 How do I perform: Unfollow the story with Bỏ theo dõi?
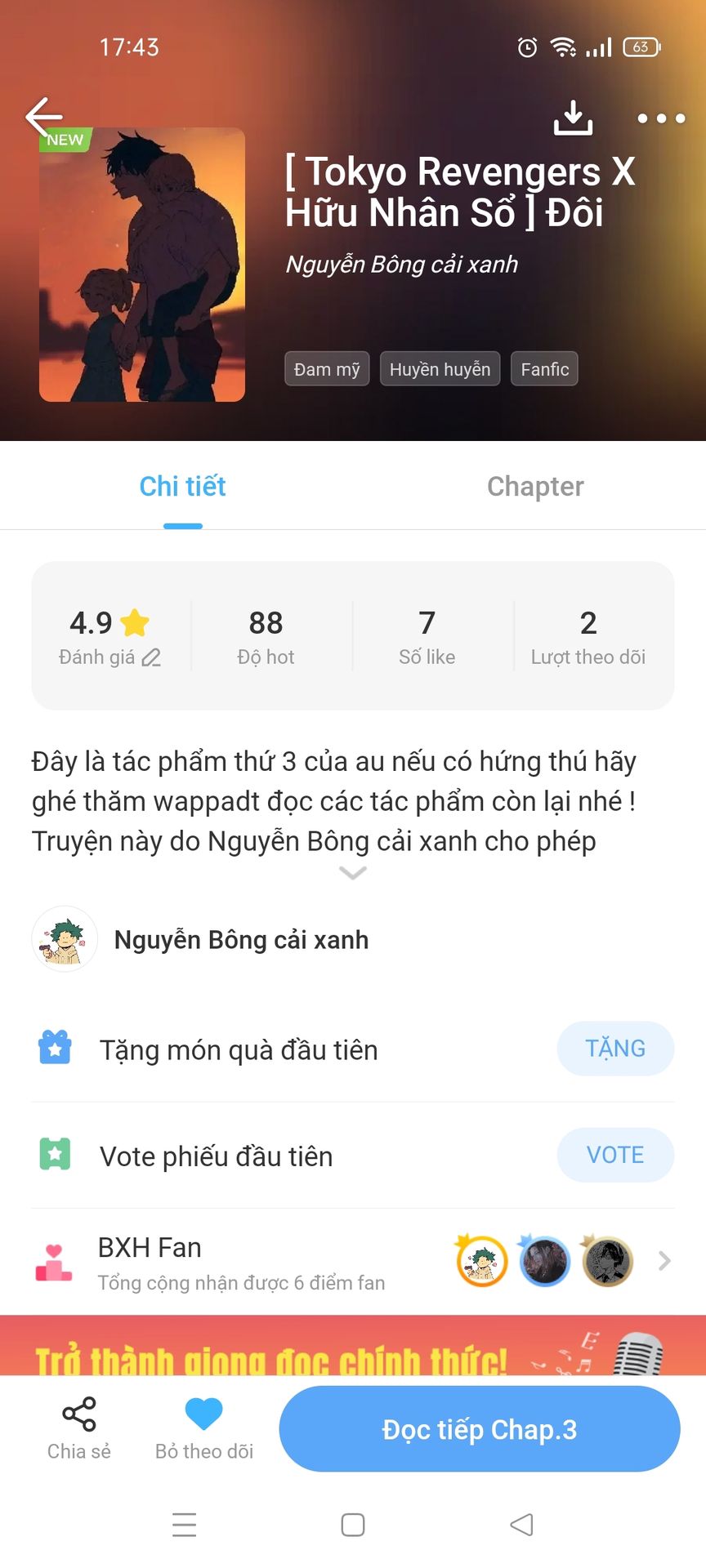point(203,1428)
